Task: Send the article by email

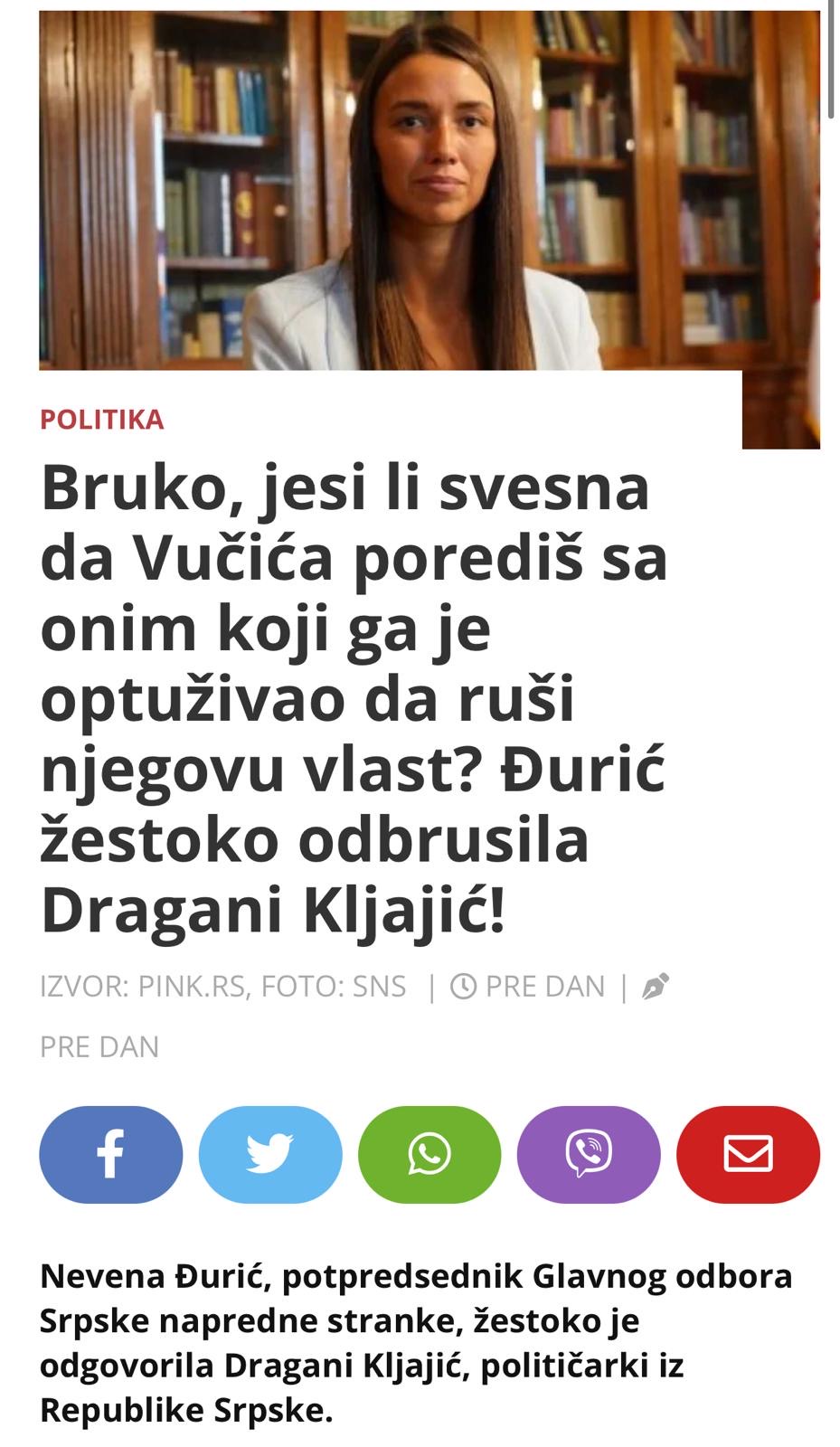Action: point(749,1154)
